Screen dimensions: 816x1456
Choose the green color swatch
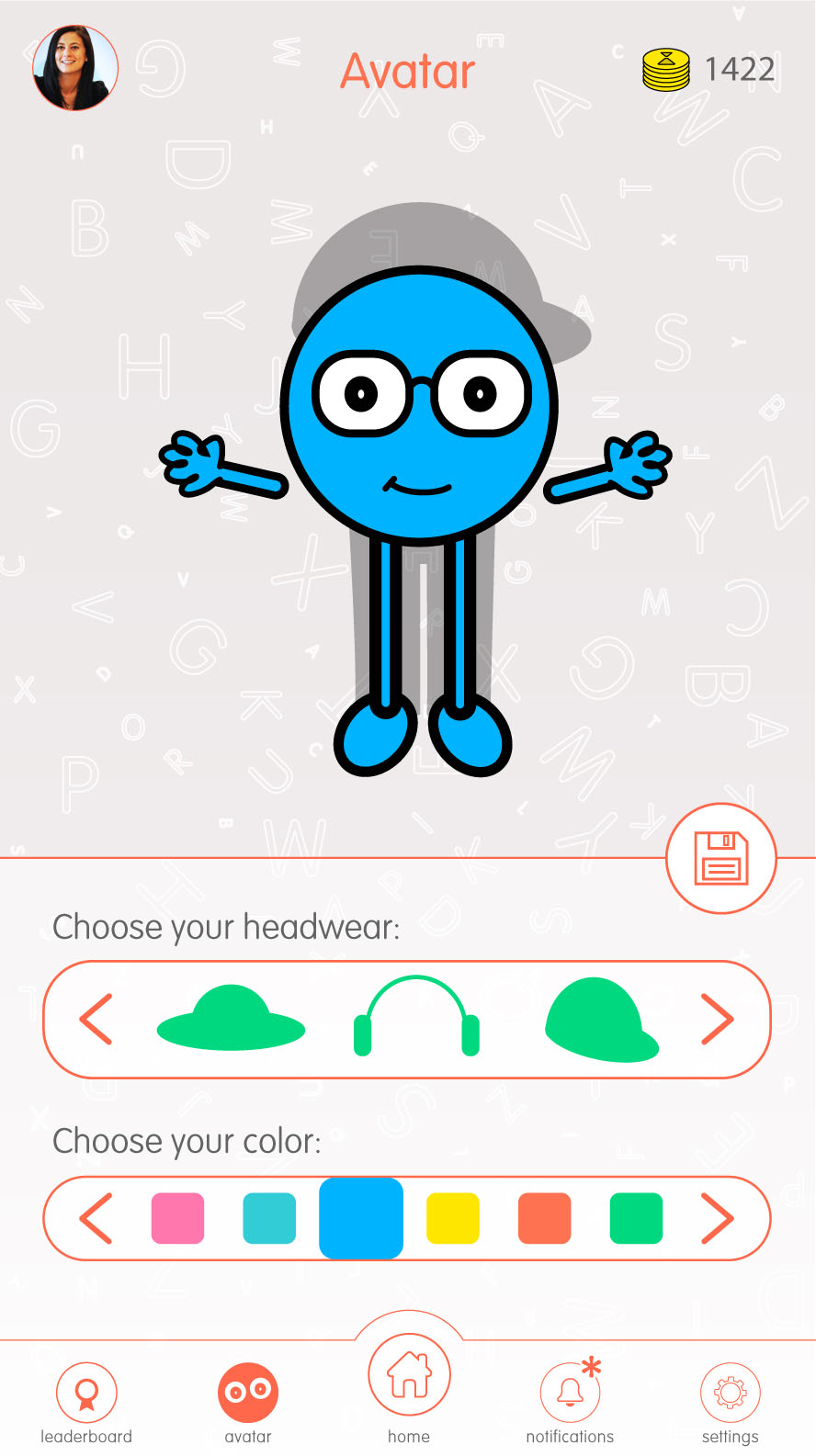point(636,1218)
